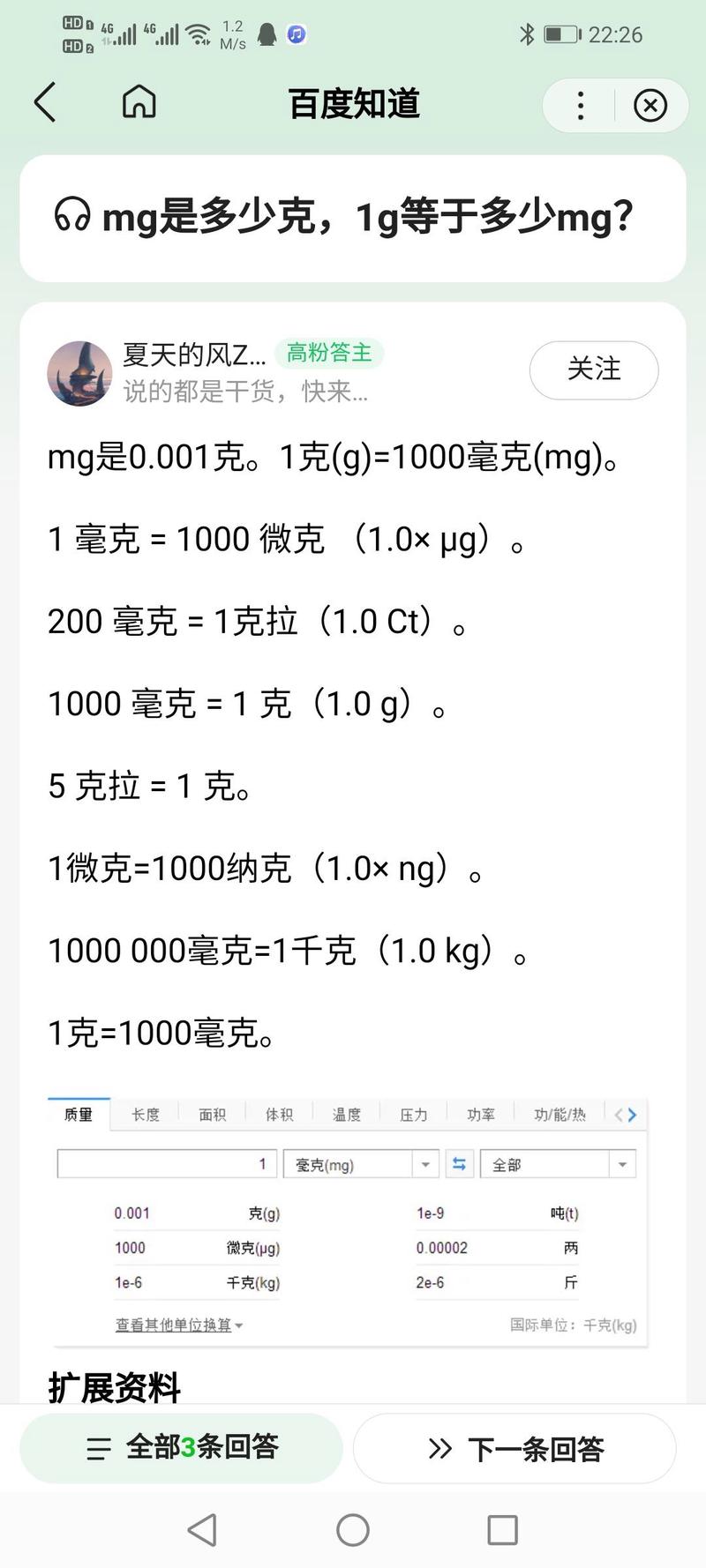Screen dimensions: 706x1568
Task: Tap the music app icon in status bar
Action: click(295, 35)
